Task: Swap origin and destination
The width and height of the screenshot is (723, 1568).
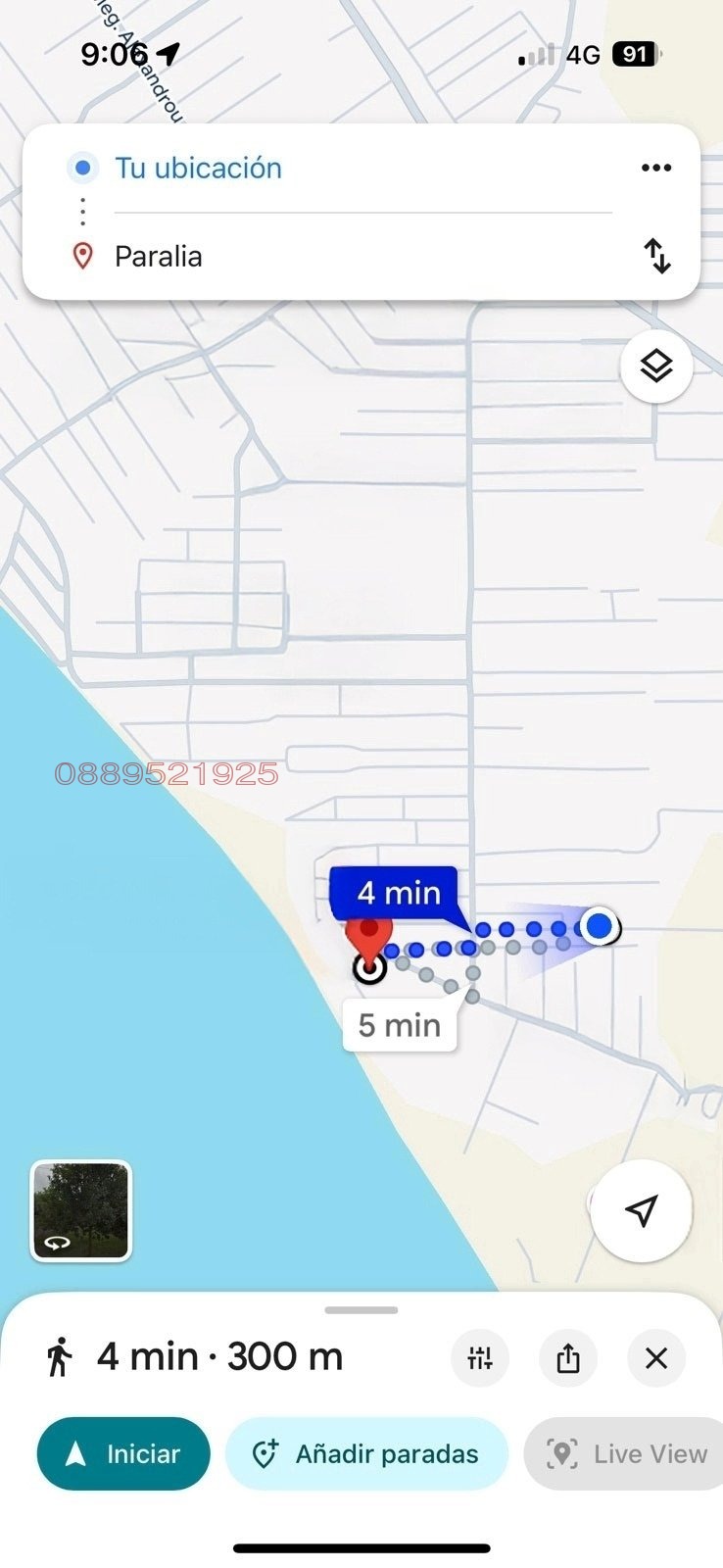Action: pyautogui.click(x=656, y=257)
